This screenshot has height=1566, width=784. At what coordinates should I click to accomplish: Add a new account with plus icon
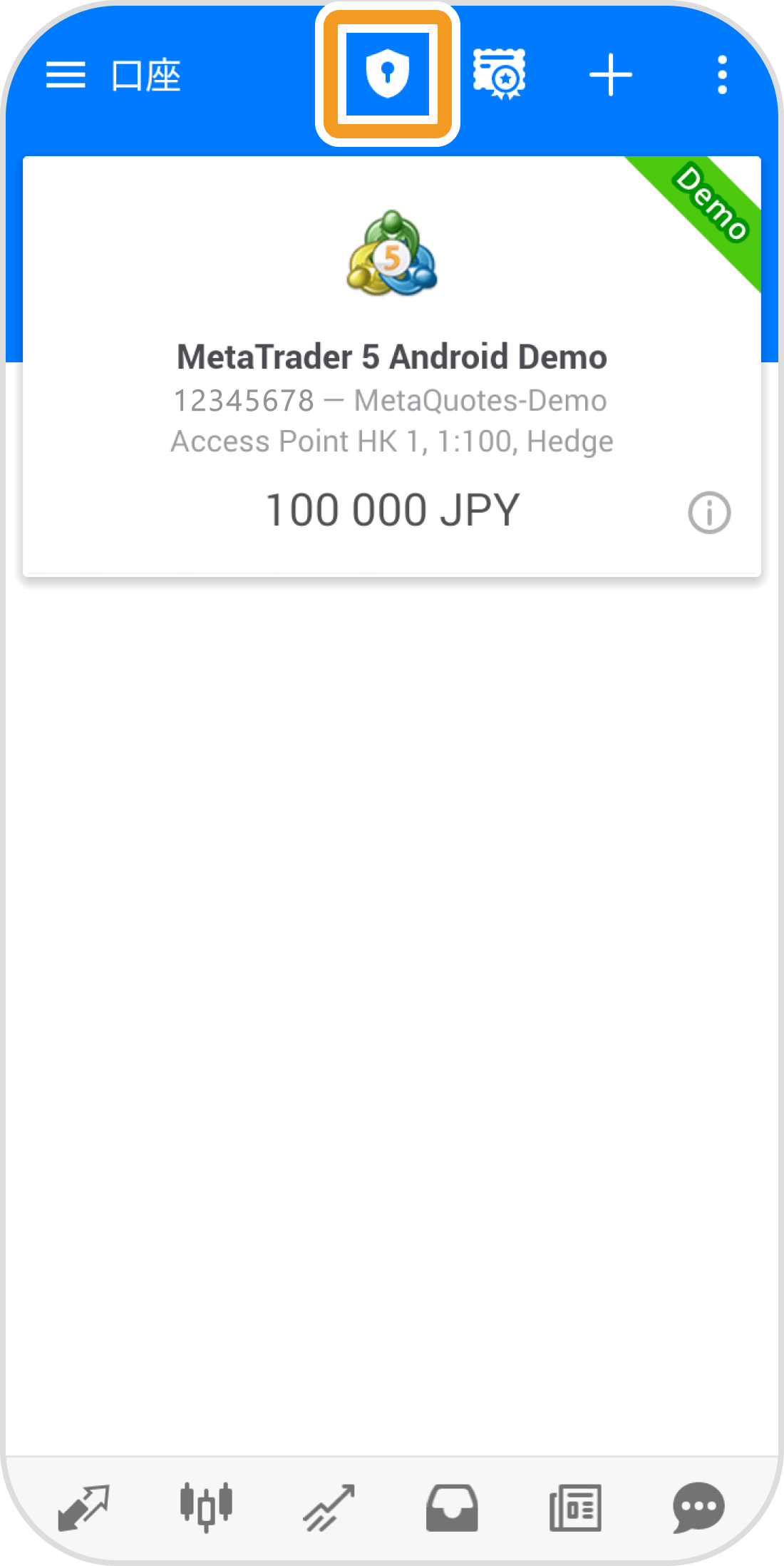[x=611, y=75]
